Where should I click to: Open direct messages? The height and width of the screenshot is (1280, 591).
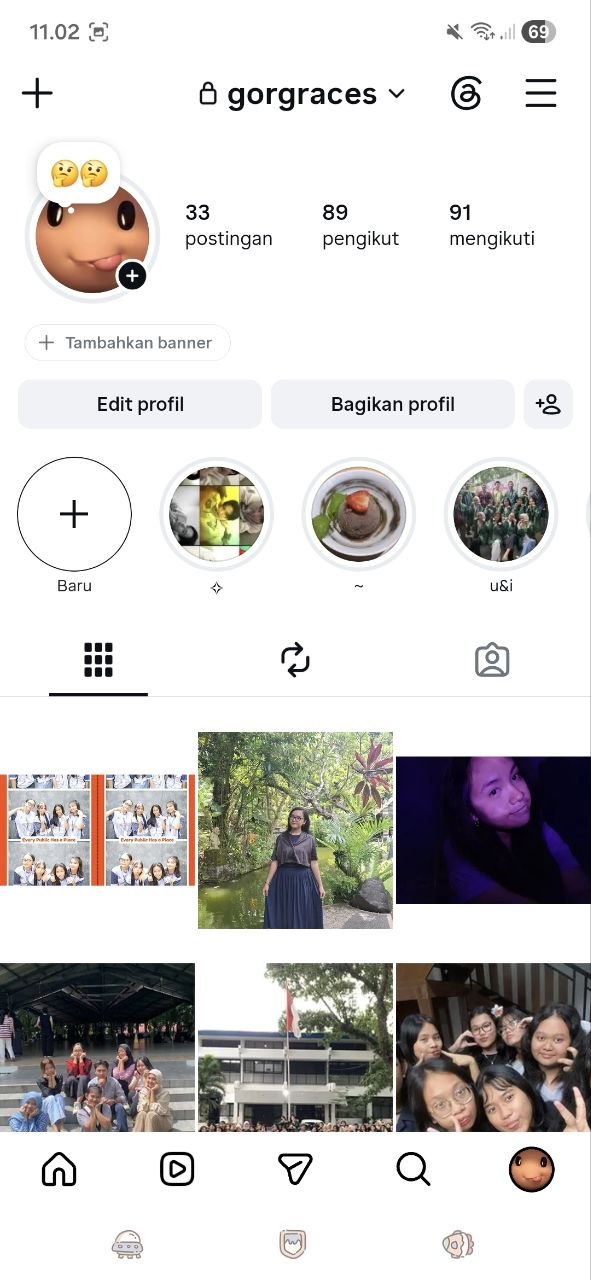point(295,1169)
